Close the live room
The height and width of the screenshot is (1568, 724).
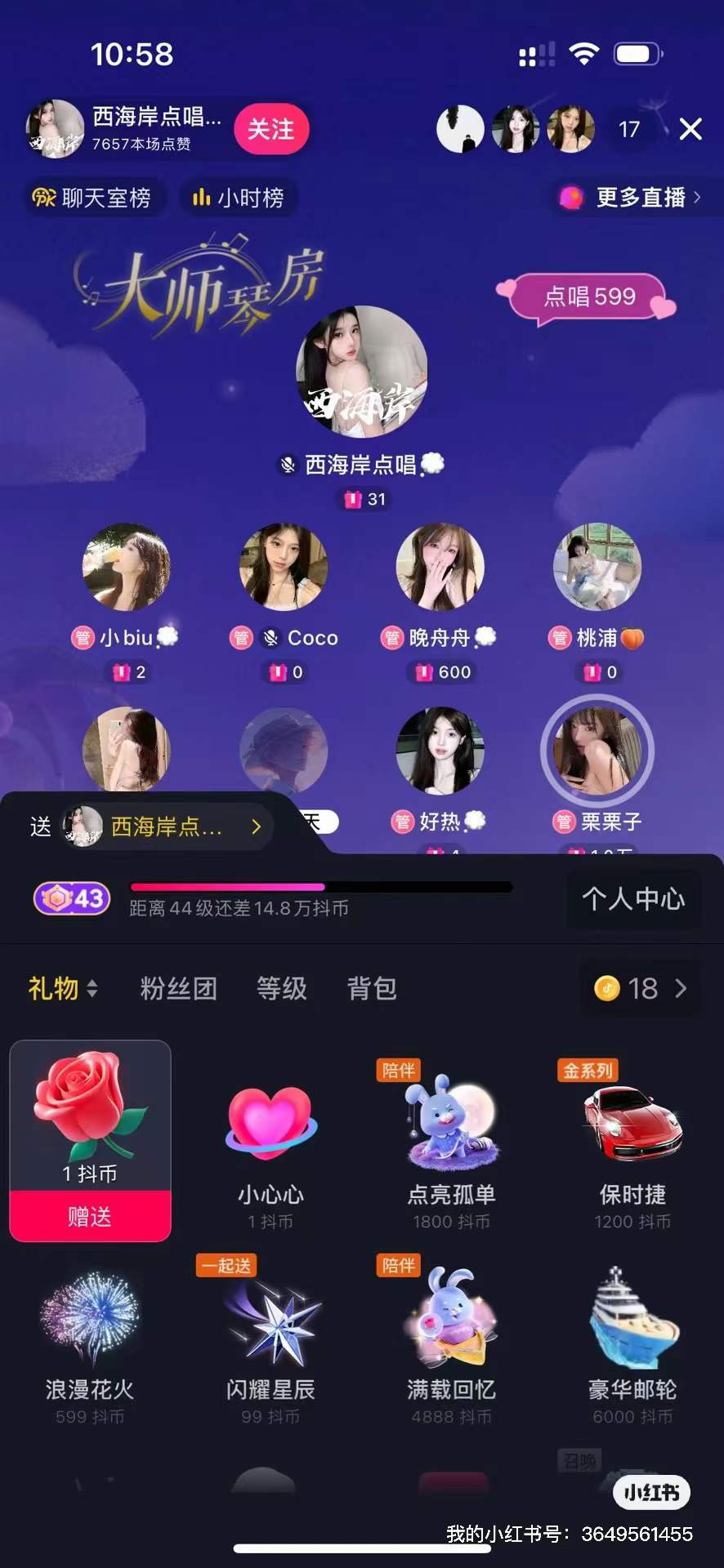(x=690, y=129)
